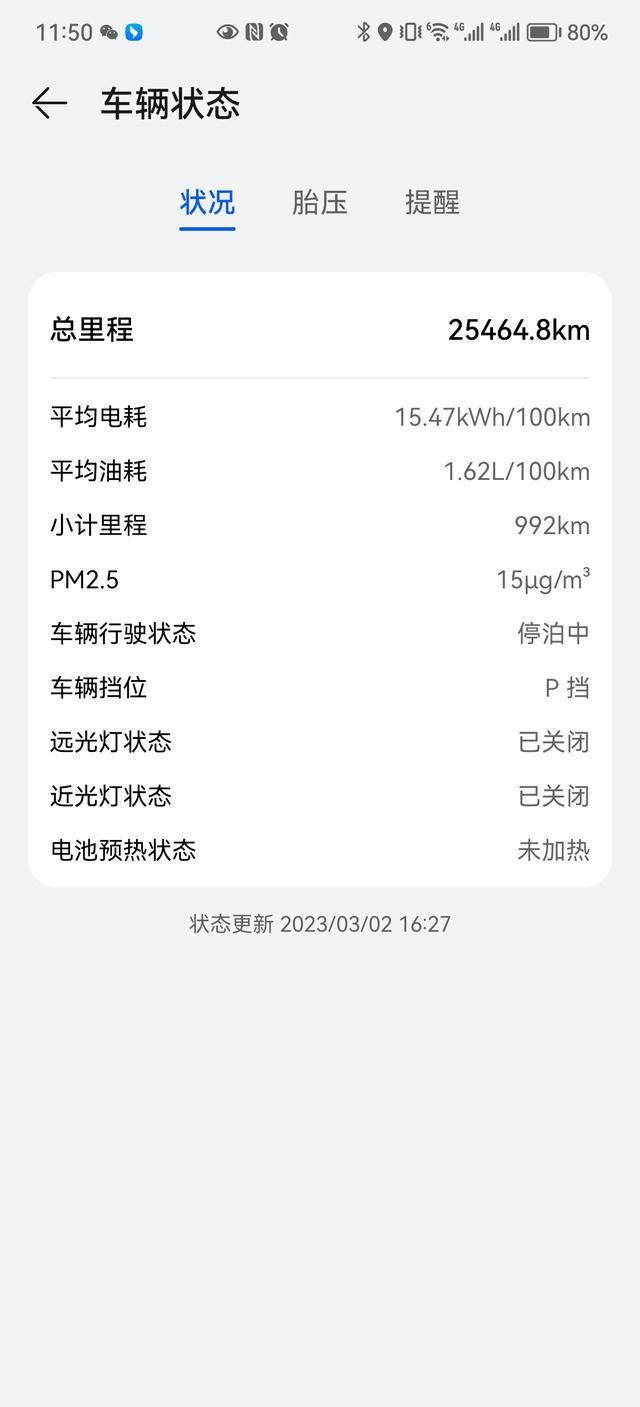Open the 提醒 tab
The width and height of the screenshot is (640, 1407).
(432, 203)
